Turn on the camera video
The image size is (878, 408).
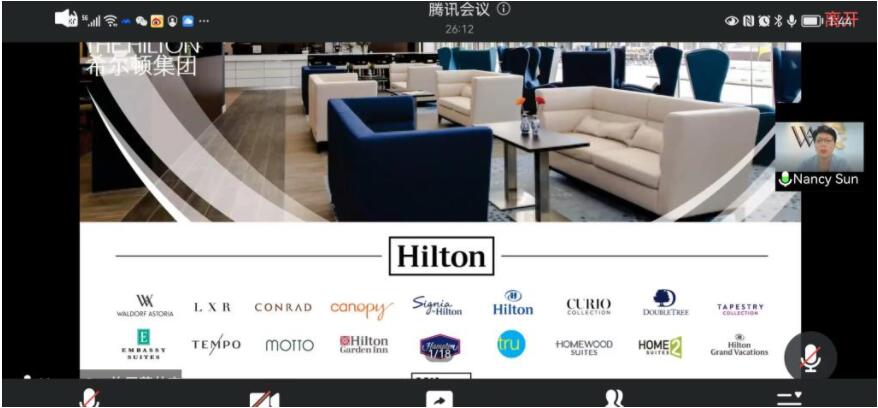(x=264, y=398)
